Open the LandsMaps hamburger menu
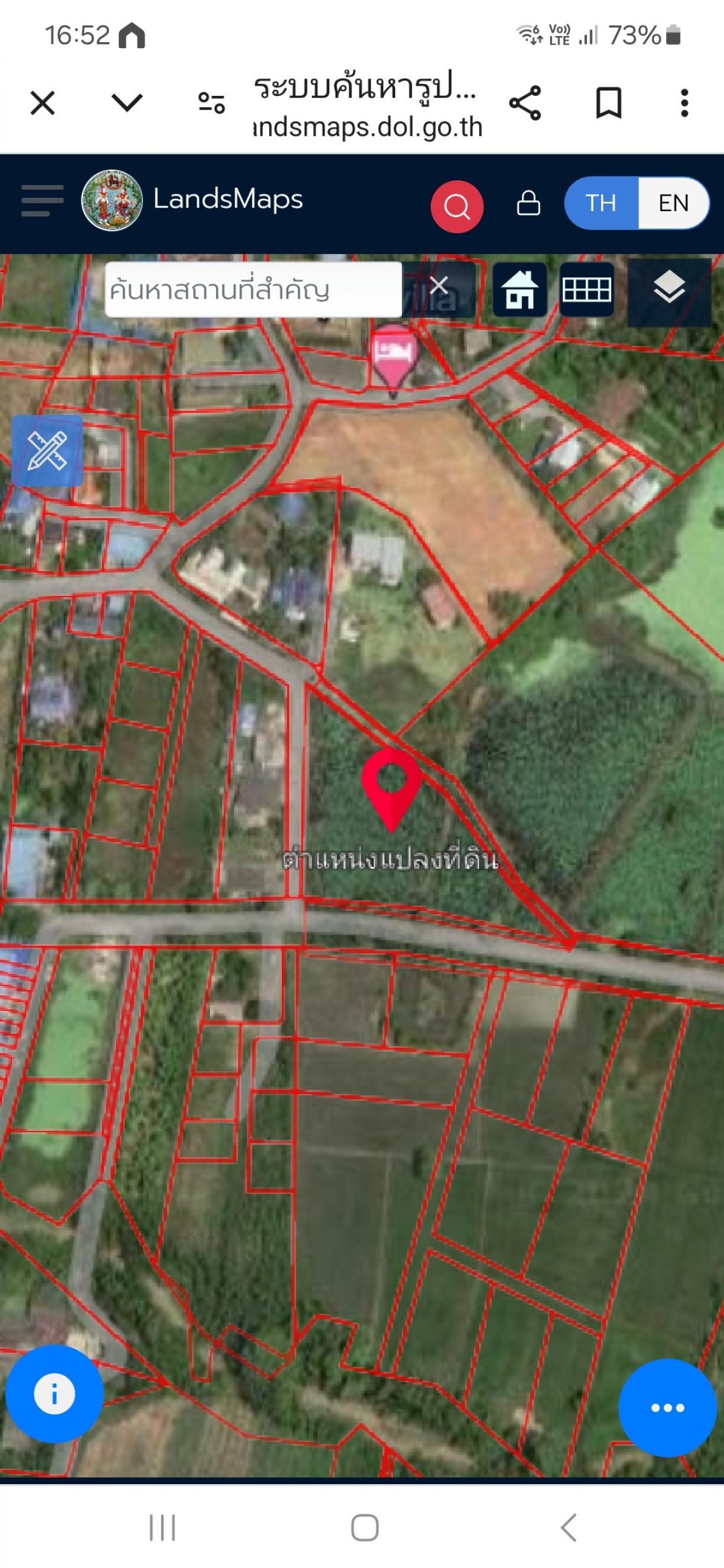This screenshot has height=1568, width=724. point(42,201)
